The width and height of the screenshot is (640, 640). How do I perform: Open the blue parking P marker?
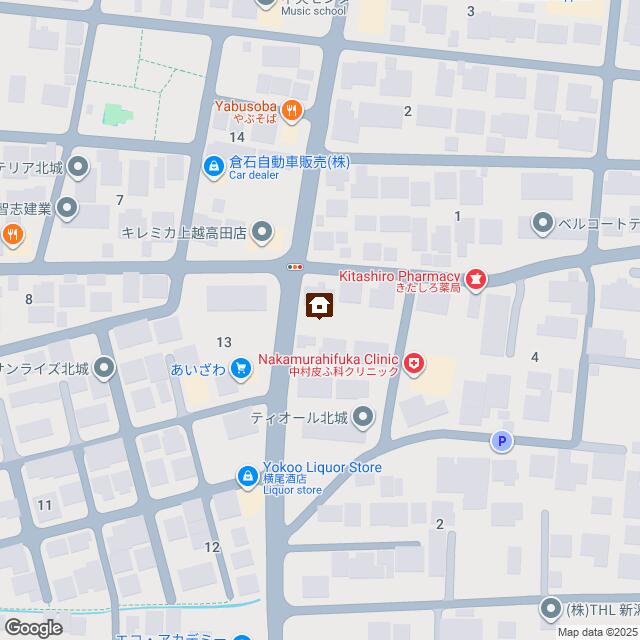coord(500,441)
